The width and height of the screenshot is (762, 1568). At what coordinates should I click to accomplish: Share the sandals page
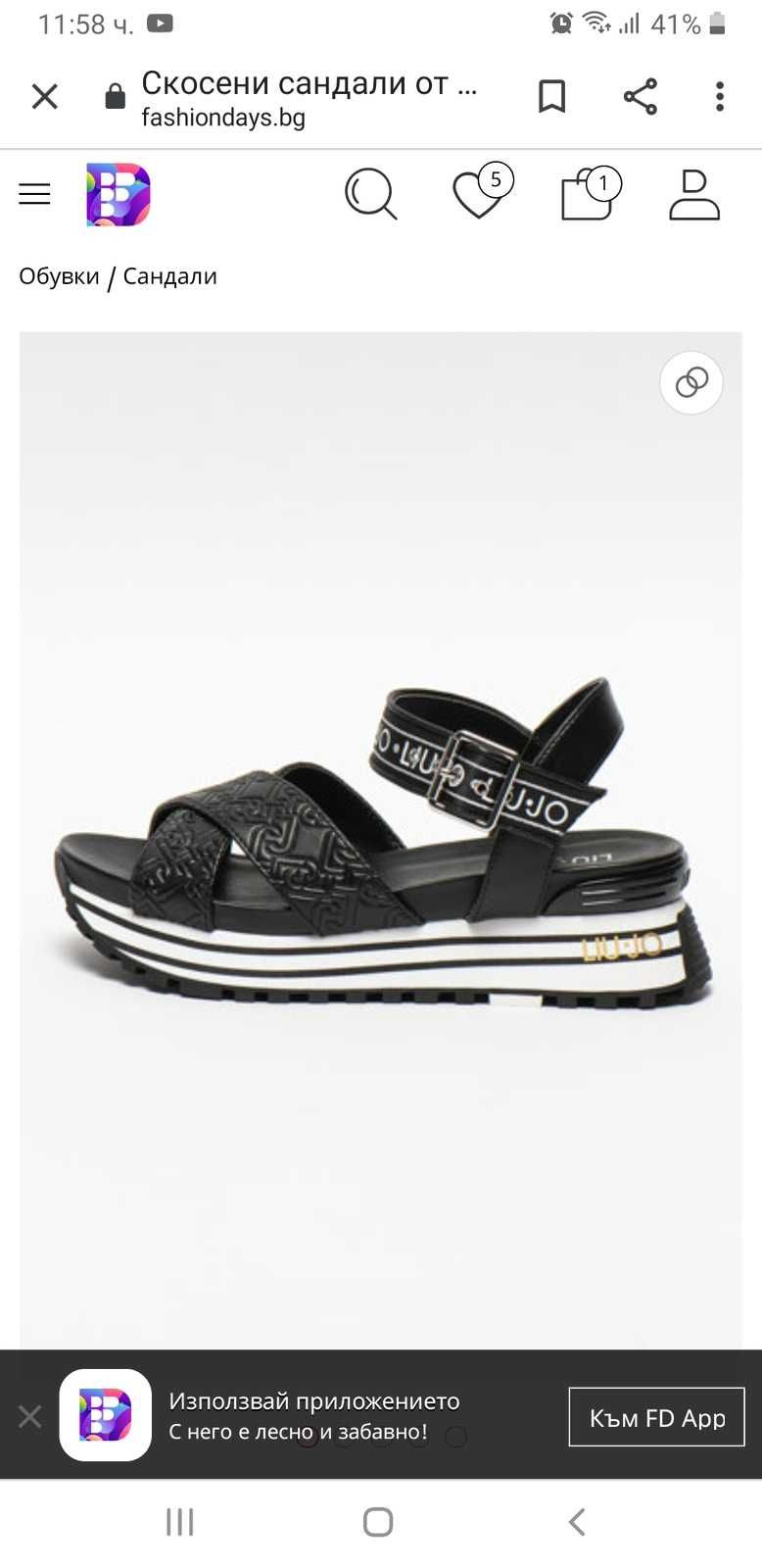(x=640, y=96)
